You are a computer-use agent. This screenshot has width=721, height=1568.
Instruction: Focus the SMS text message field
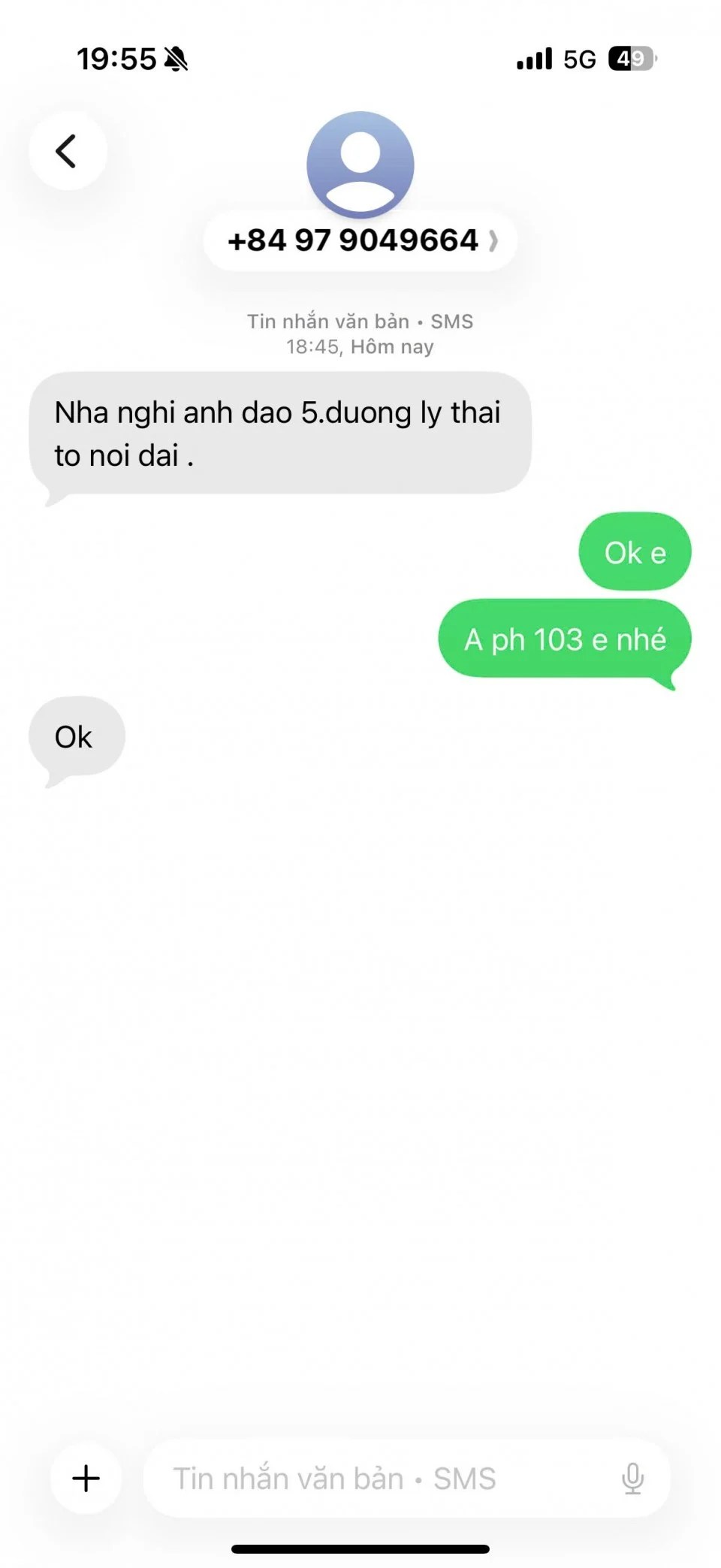376,1478
